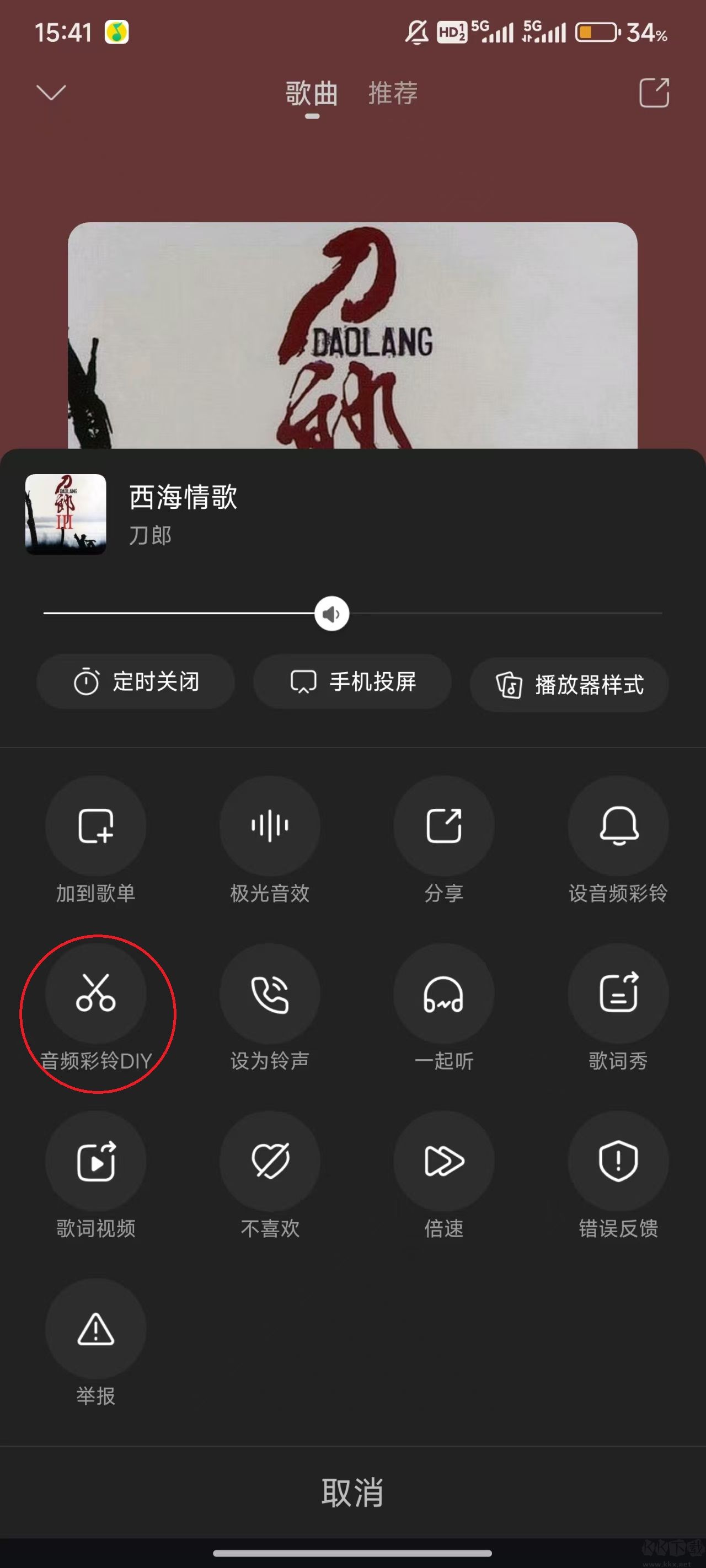Toggle 手机投屏 screen casting
The image size is (706, 1568).
[x=352, y=683]
